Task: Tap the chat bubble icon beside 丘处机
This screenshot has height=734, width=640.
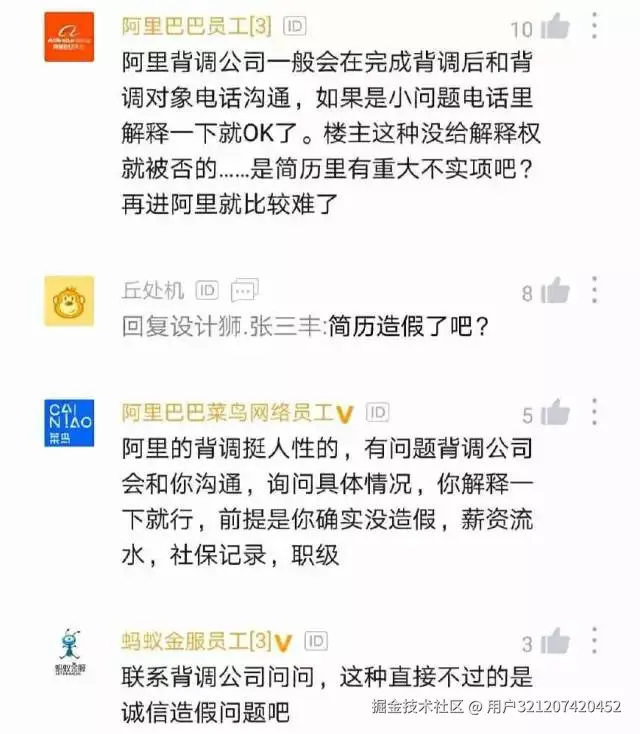Action: pos(244,291)
